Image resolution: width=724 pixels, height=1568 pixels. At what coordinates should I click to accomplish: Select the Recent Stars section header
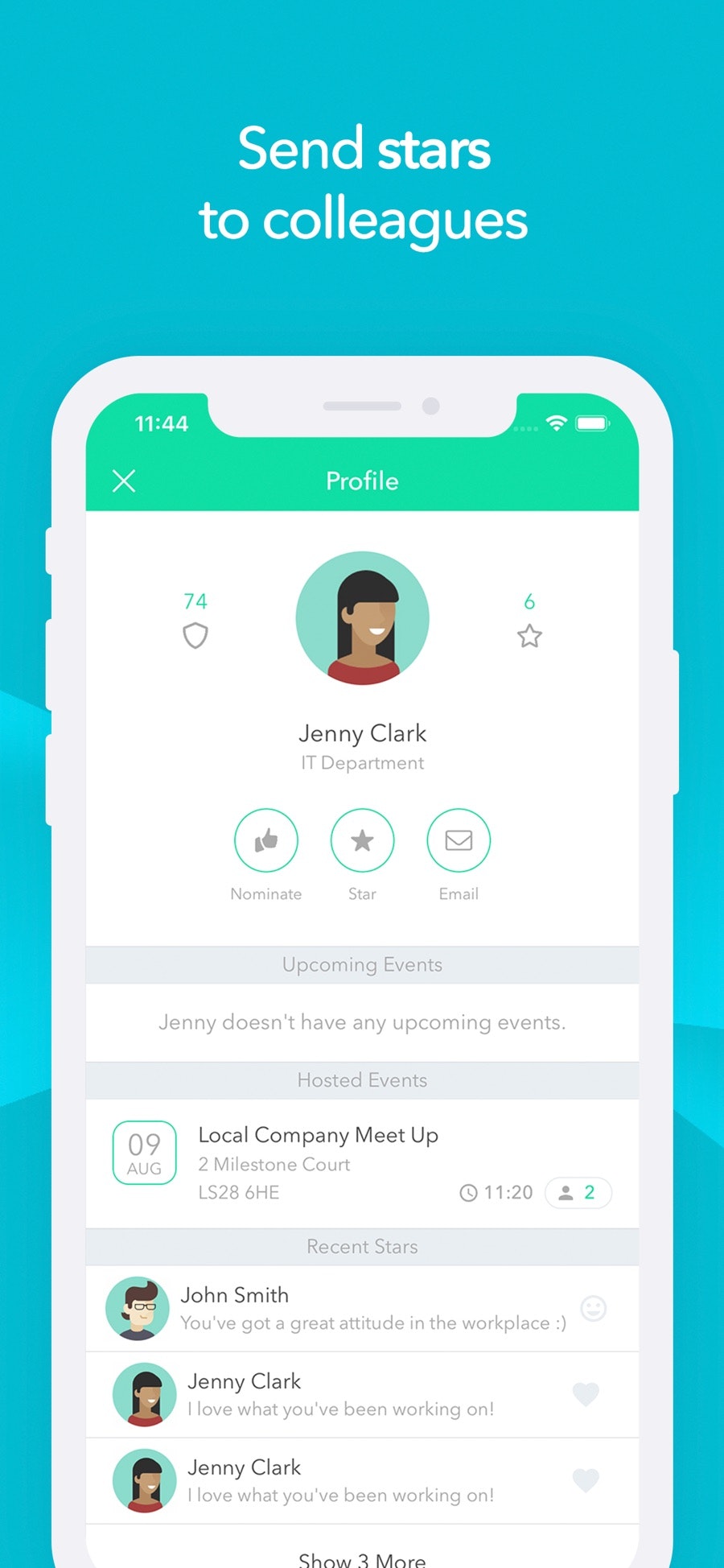(362, 1246)
